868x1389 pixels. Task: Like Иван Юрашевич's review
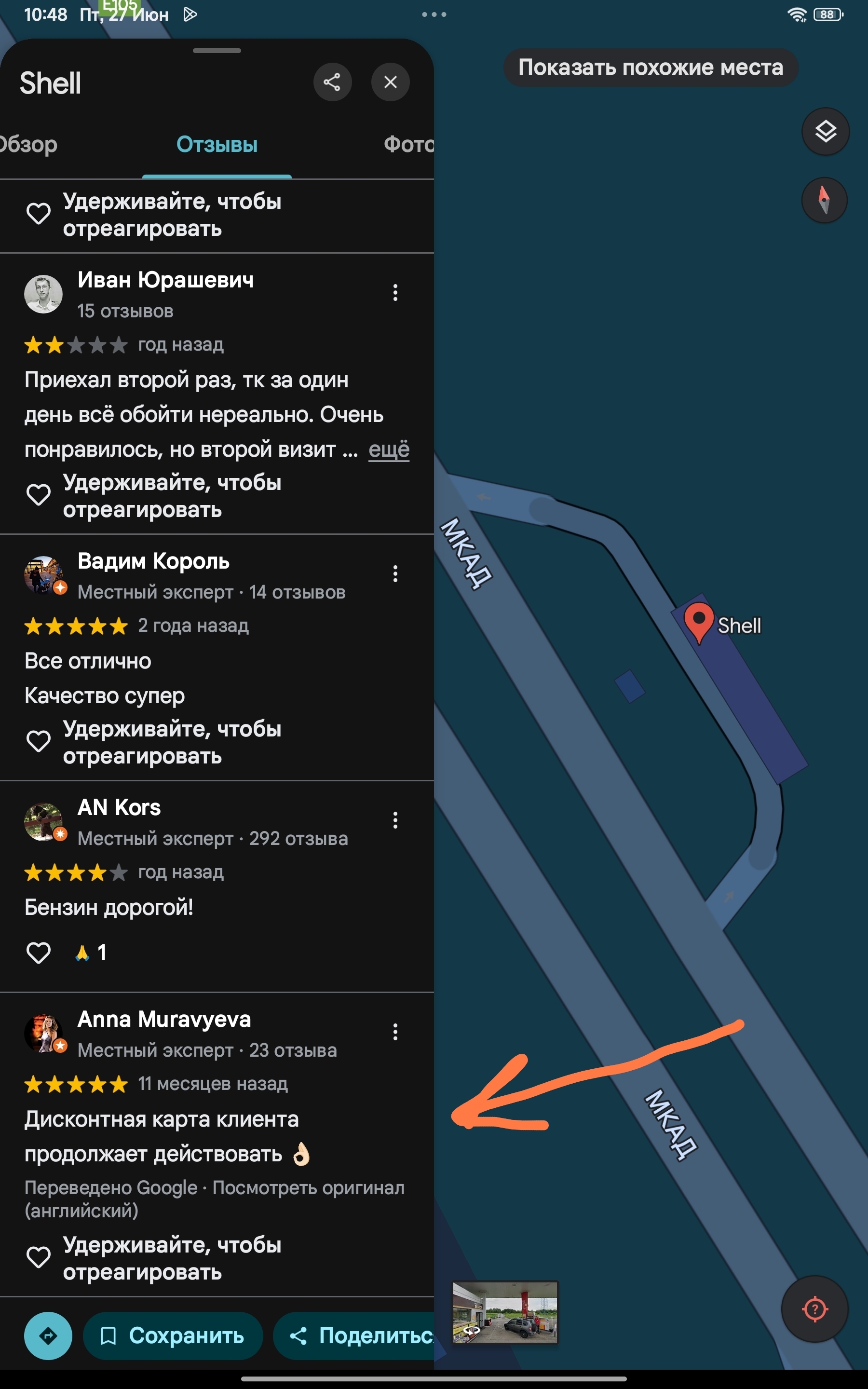39,495
